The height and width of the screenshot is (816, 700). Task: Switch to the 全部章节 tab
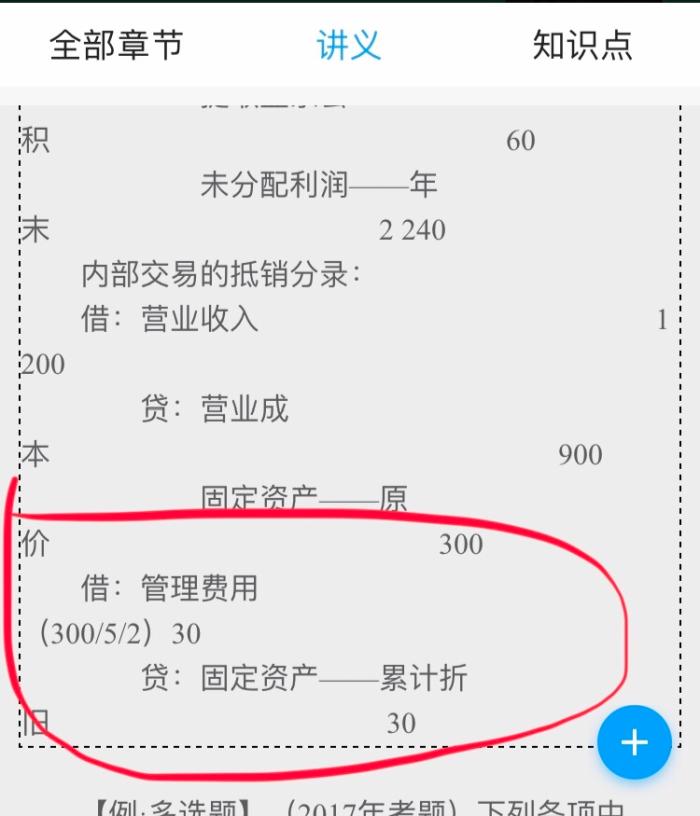click(116, 45)
